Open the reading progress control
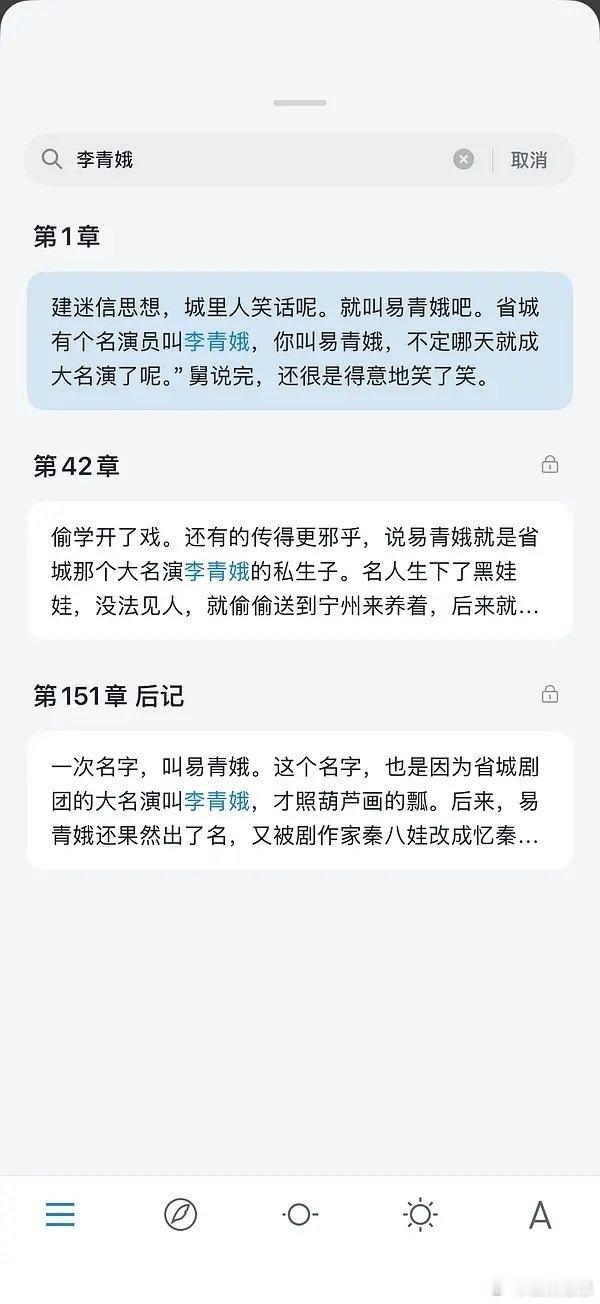The image size is (600, 1304). point(300,1215)
